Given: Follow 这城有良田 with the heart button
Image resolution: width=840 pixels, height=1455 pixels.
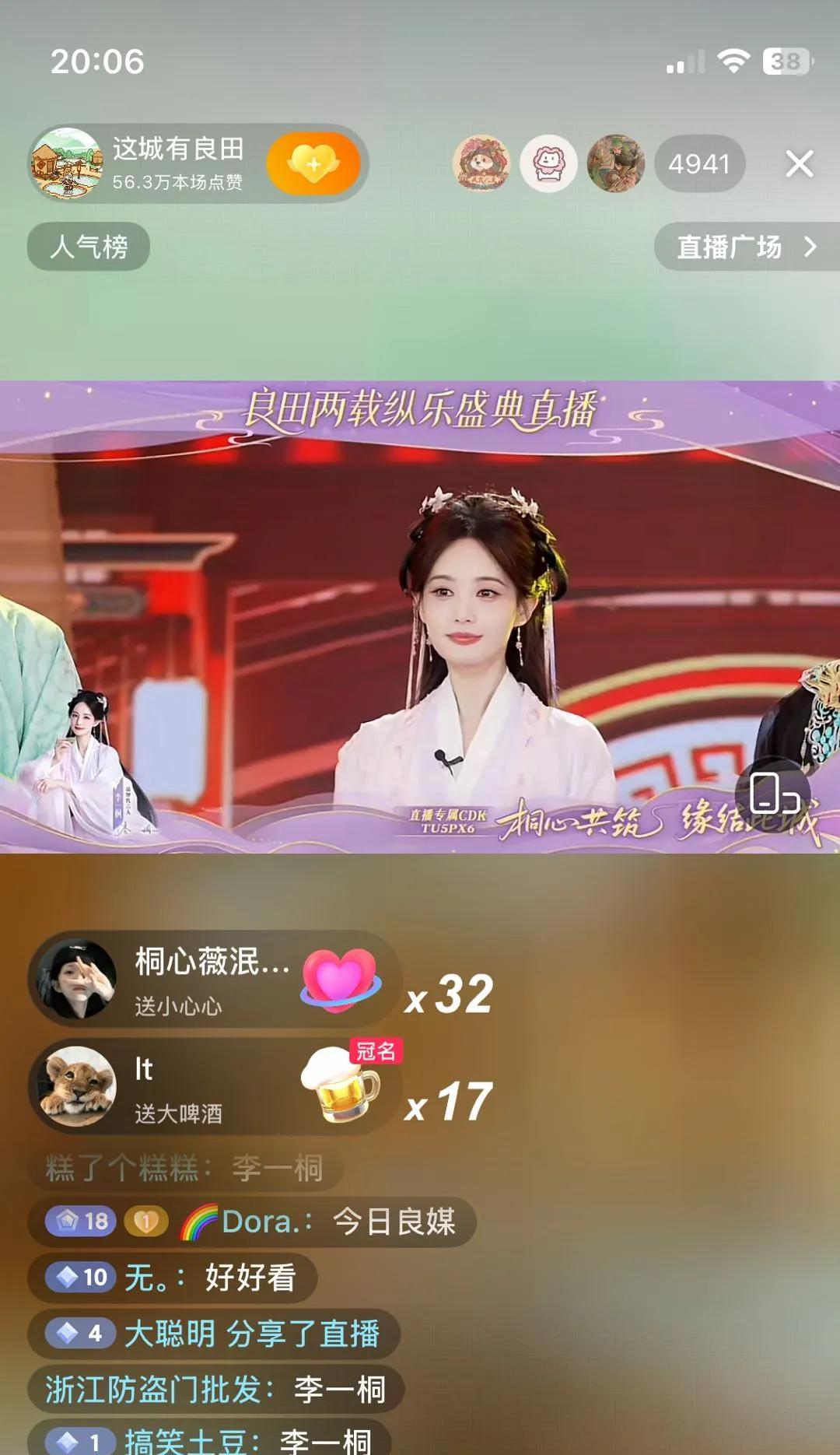Looking at the screenshot, I should pos(313,164).
